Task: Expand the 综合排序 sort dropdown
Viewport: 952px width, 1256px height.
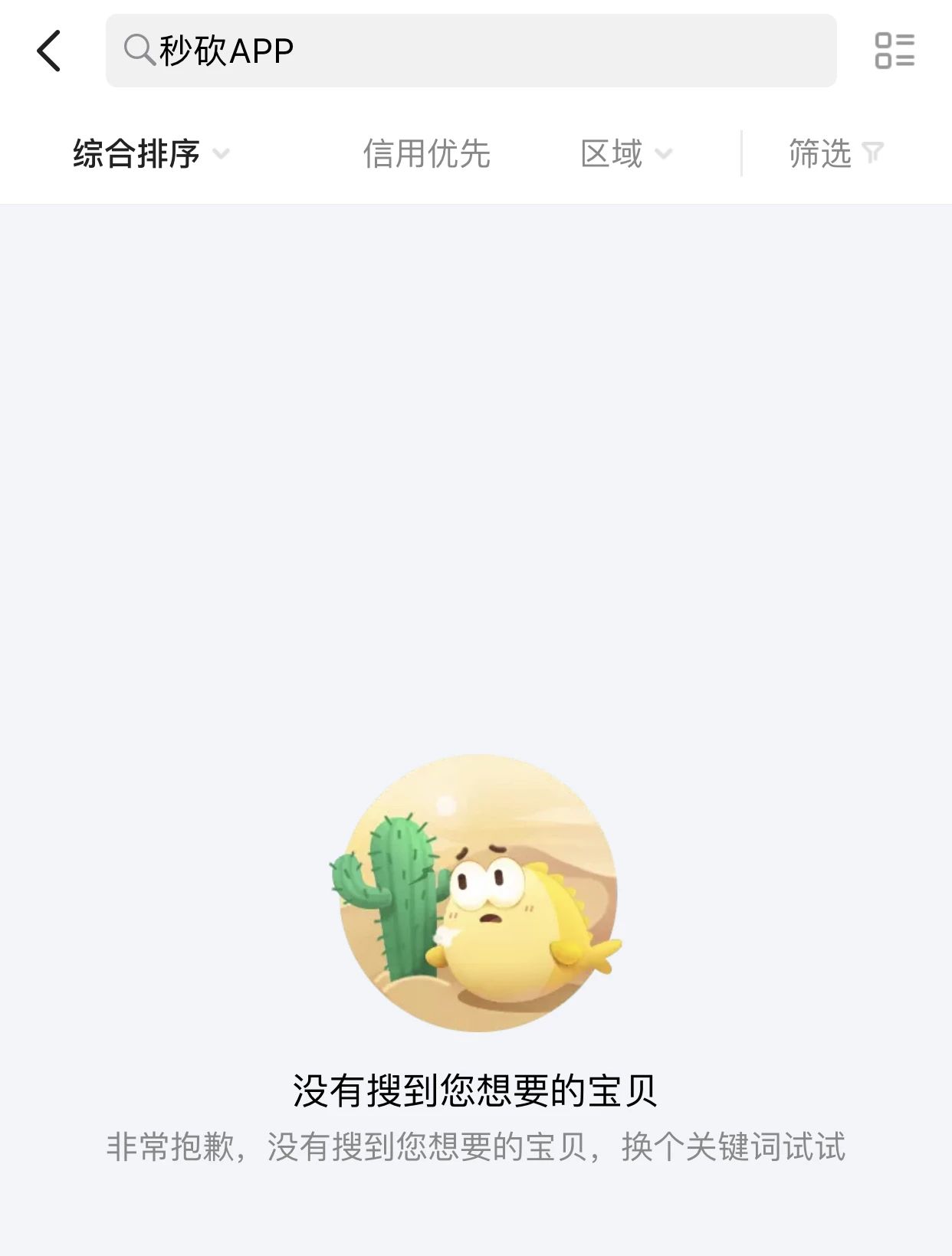Action: tap(151, 154)
